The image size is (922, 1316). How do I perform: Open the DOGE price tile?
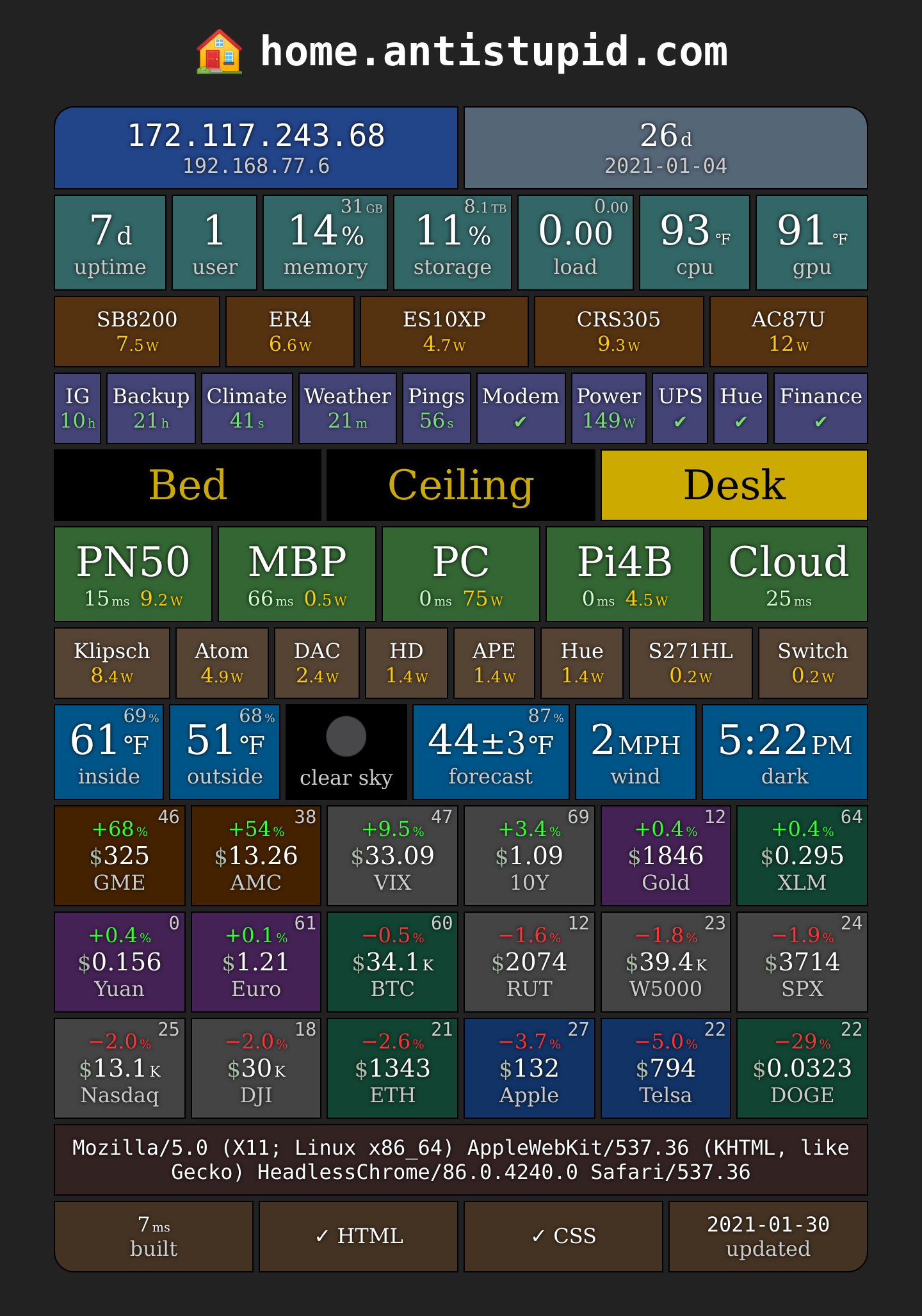(802, 1068)
